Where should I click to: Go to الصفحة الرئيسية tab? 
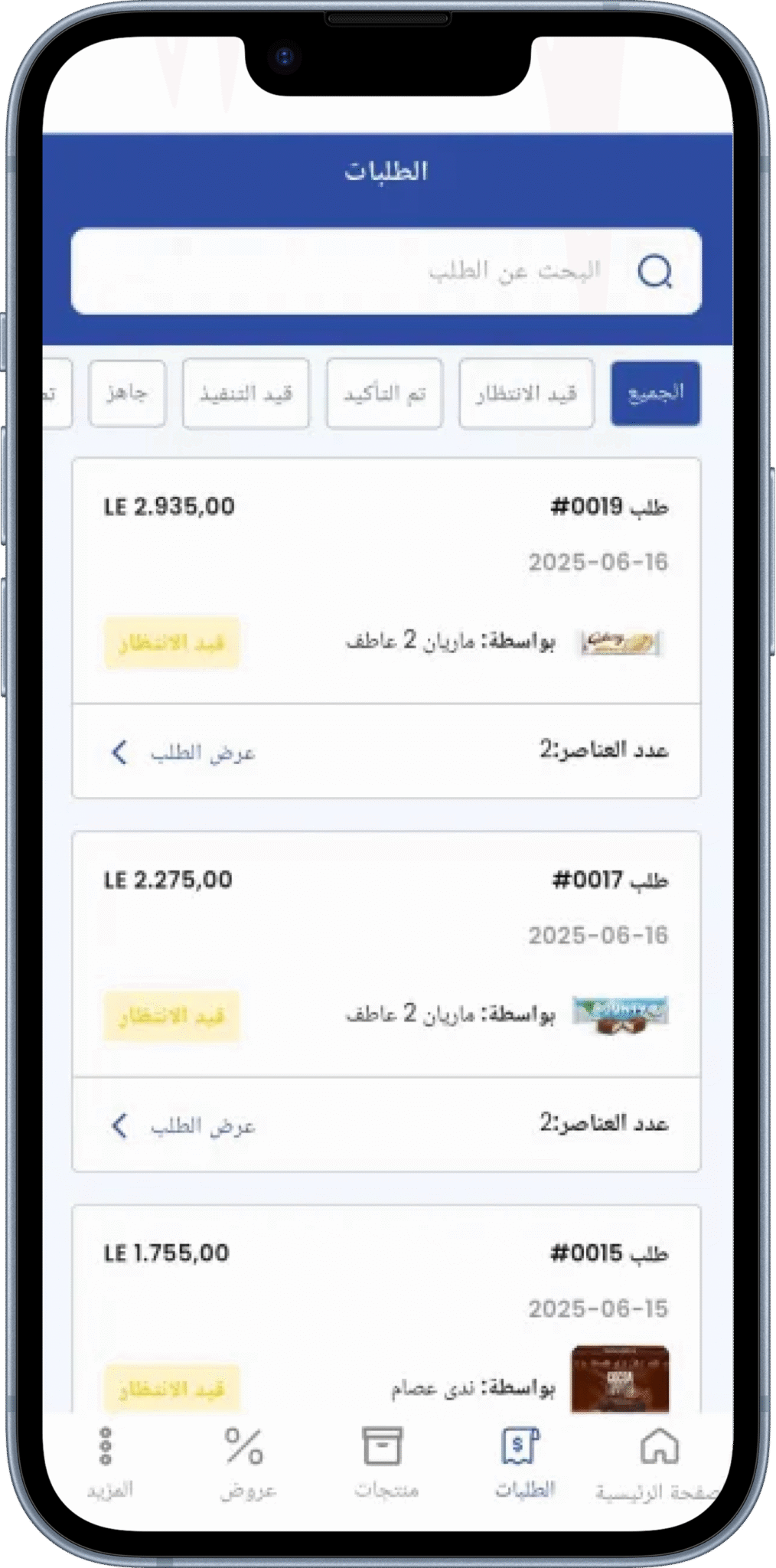point(659,1464)
